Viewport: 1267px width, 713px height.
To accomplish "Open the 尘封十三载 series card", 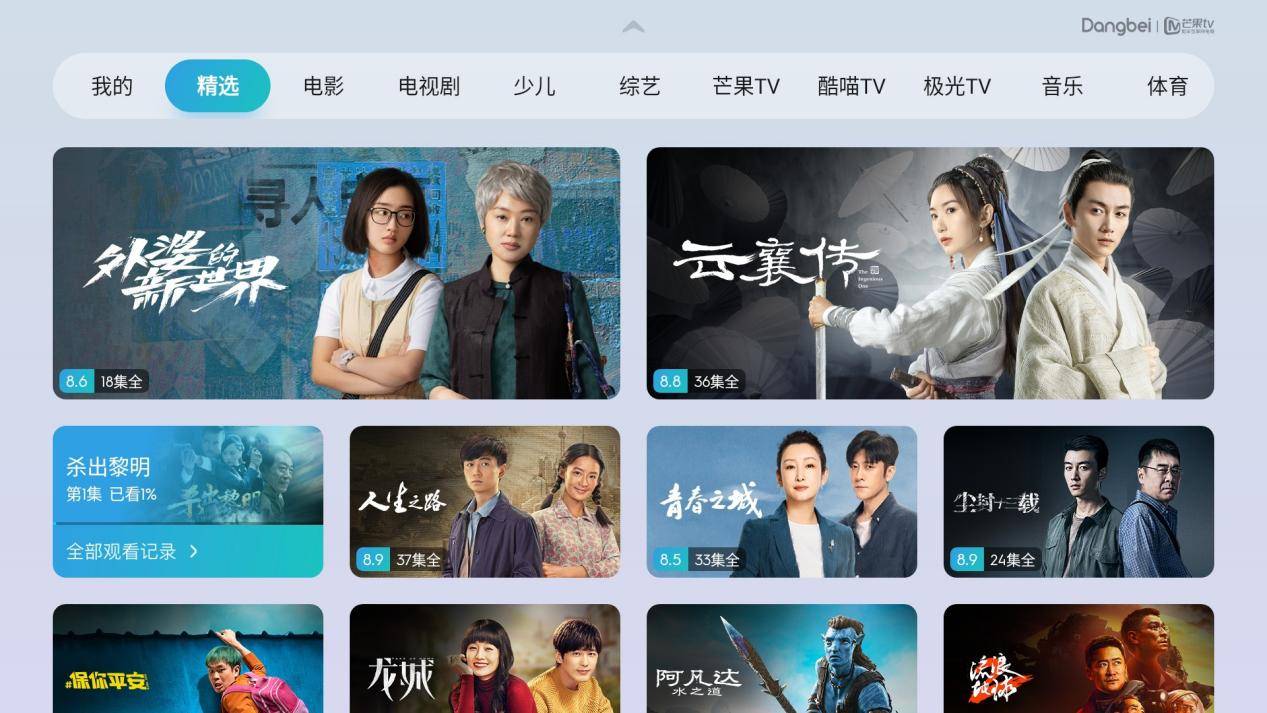I will click(1078, 501).
